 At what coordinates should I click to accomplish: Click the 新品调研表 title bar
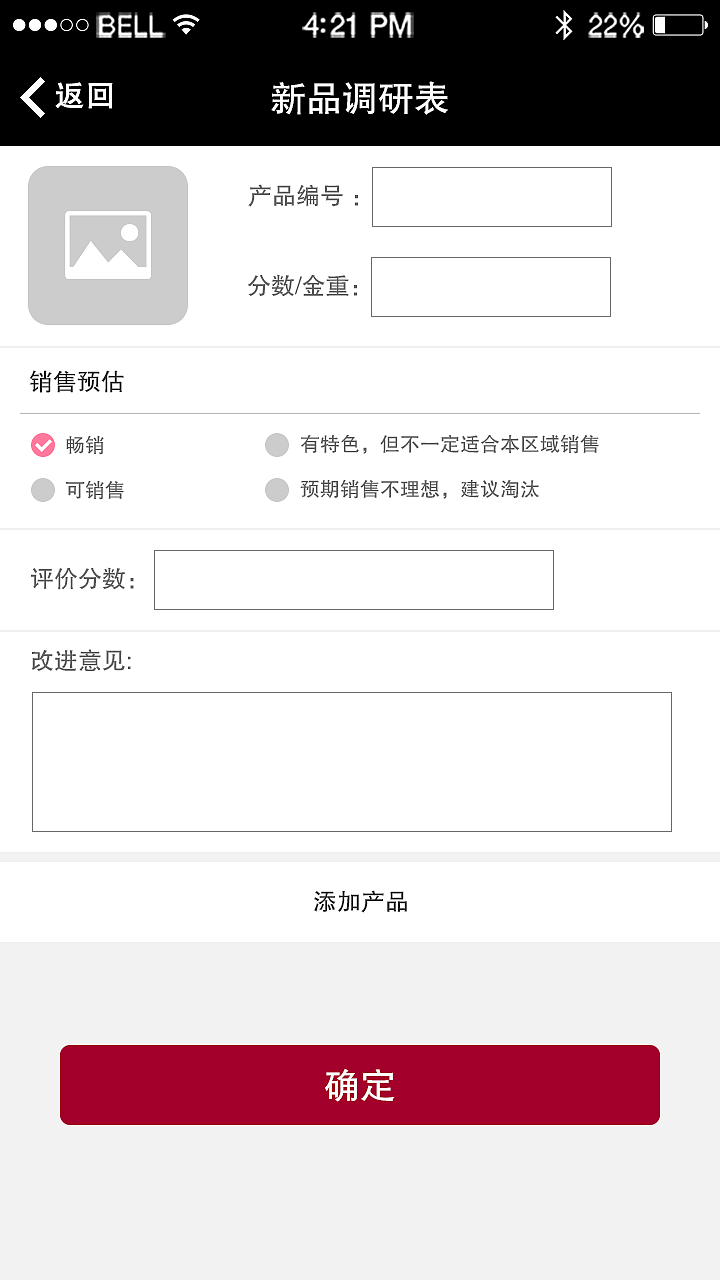point(358,98)
